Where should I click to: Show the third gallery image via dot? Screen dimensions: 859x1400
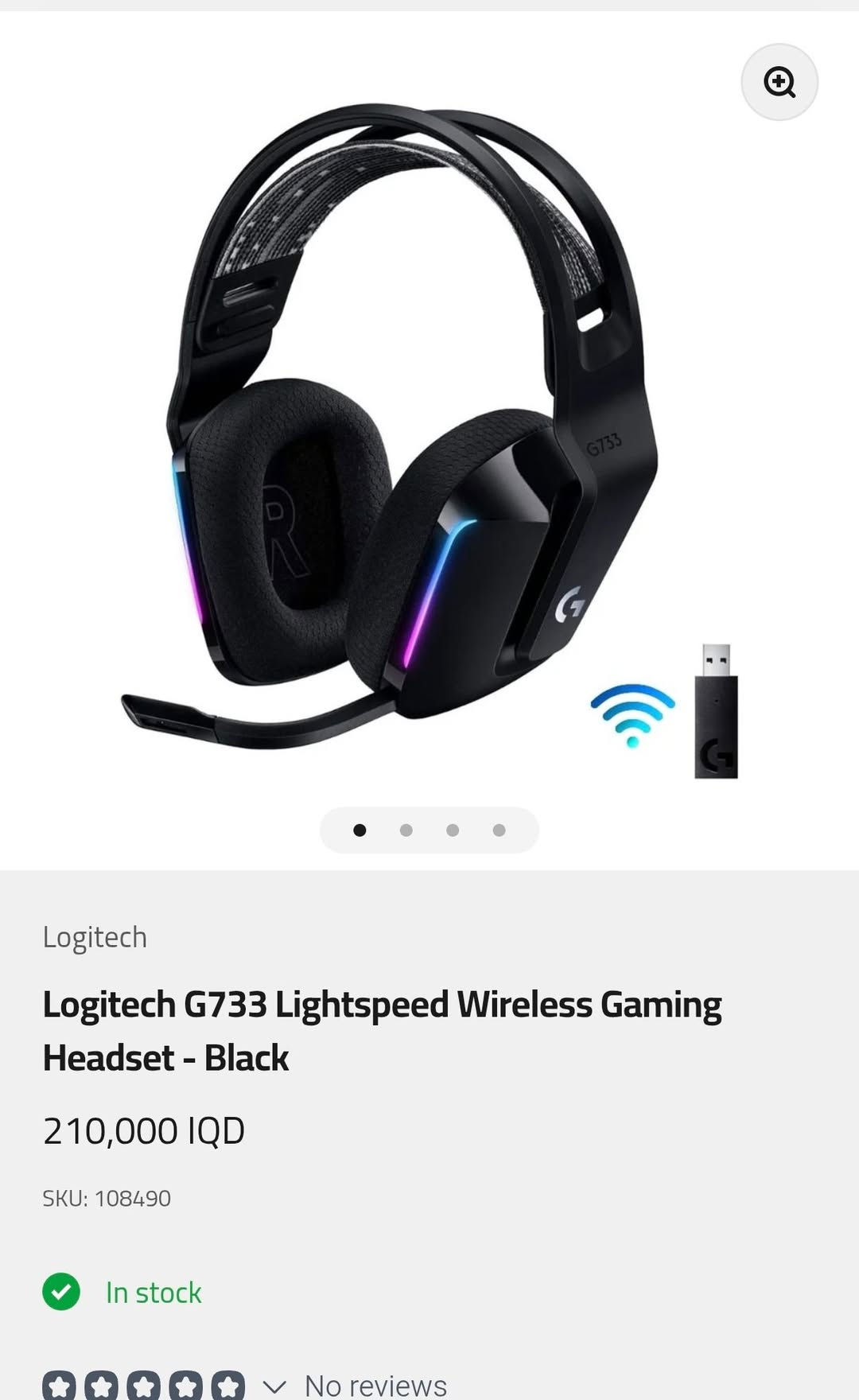453,830
